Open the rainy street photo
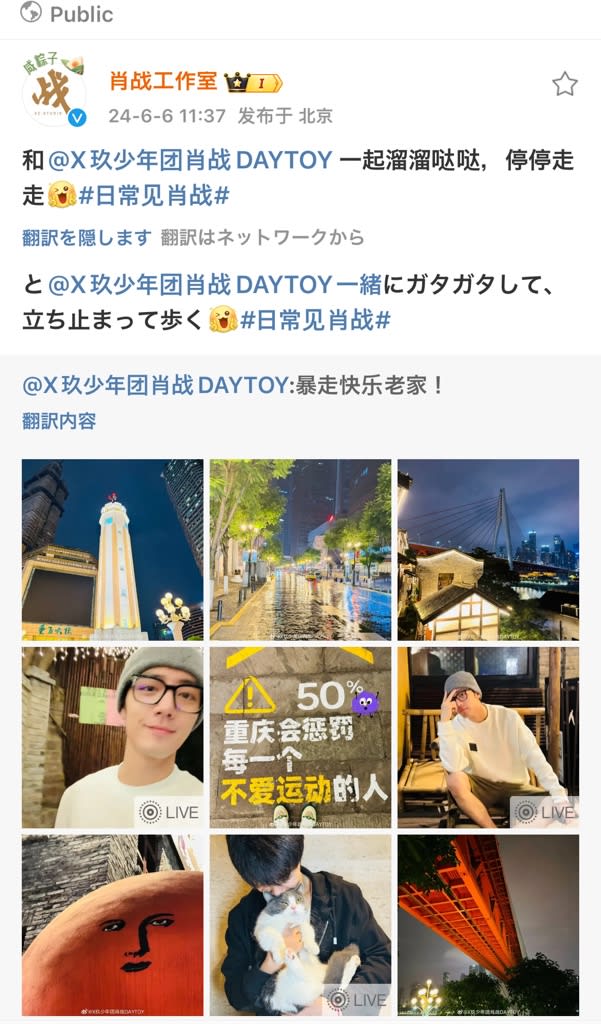This screenshot has width=601, height=1024. point(300,549)
